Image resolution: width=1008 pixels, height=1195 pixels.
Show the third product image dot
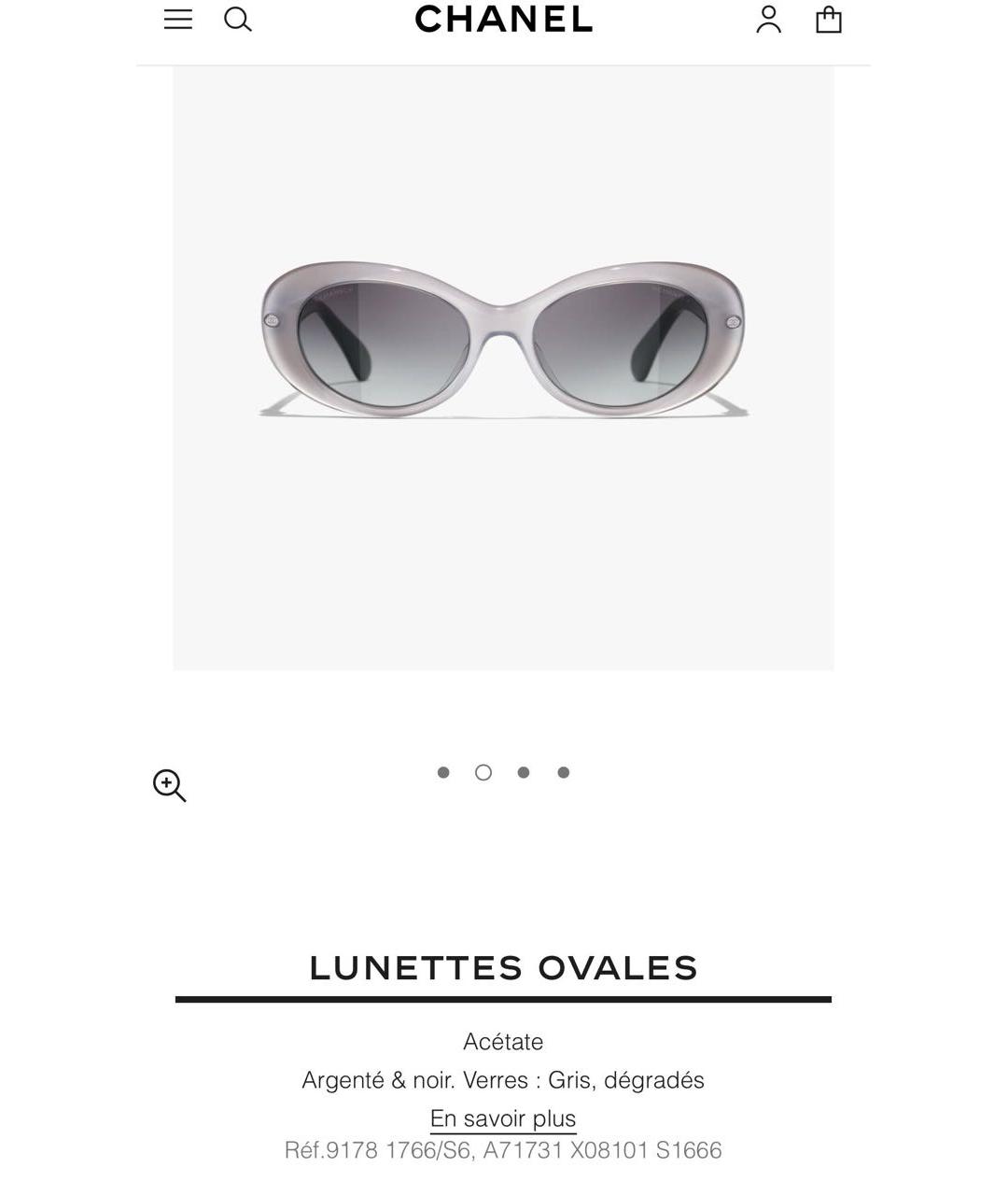(x=524, y=772)
